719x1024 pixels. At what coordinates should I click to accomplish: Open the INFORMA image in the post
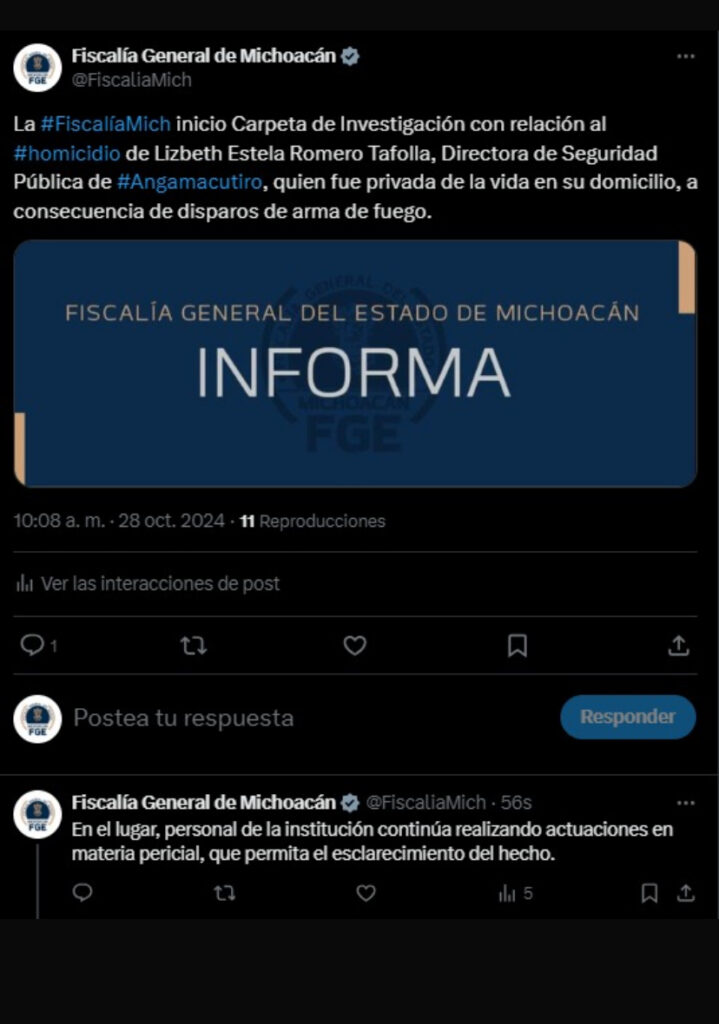355,363
